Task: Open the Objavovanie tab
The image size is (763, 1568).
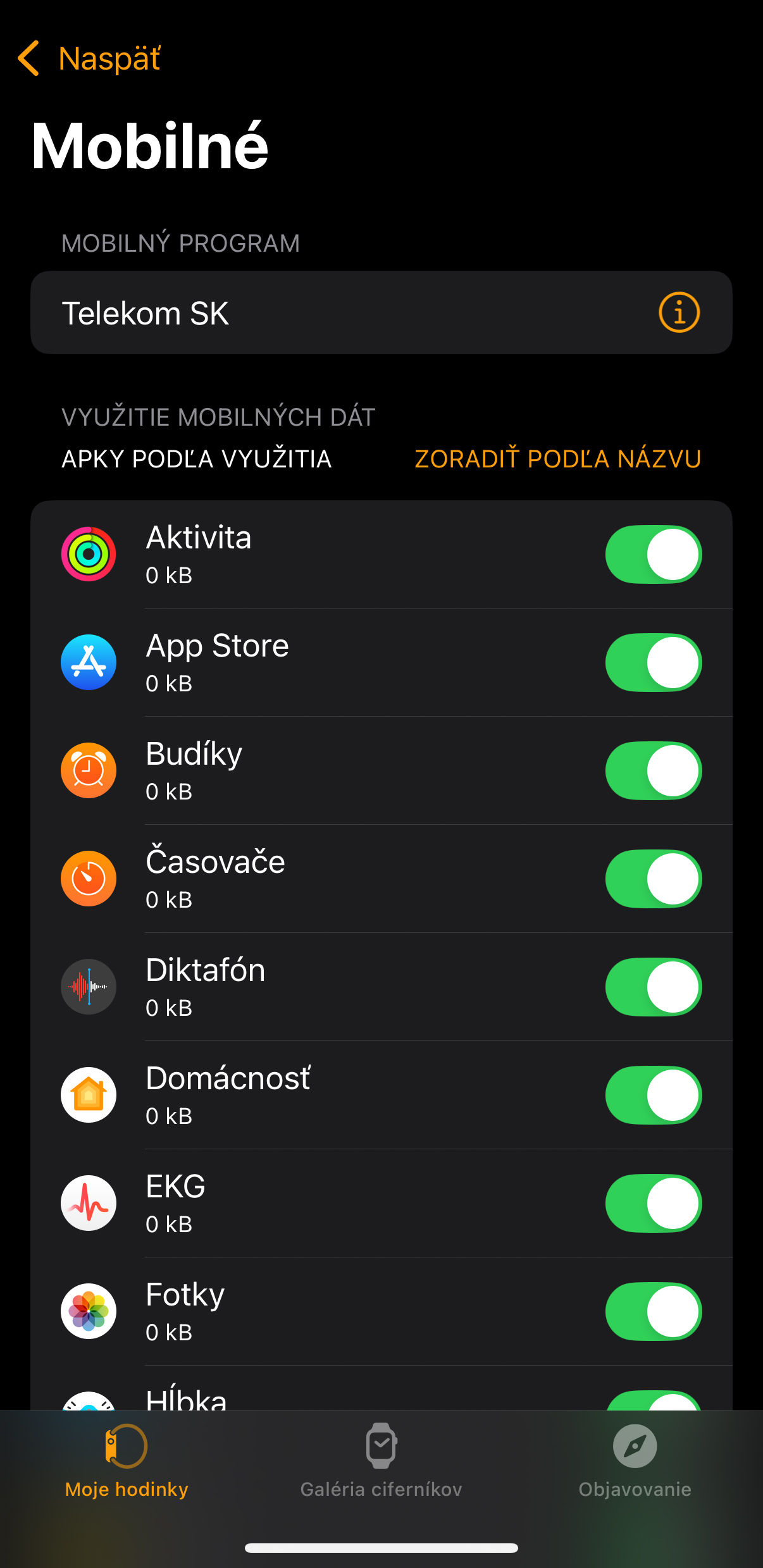Action: tap(635, 1461)
